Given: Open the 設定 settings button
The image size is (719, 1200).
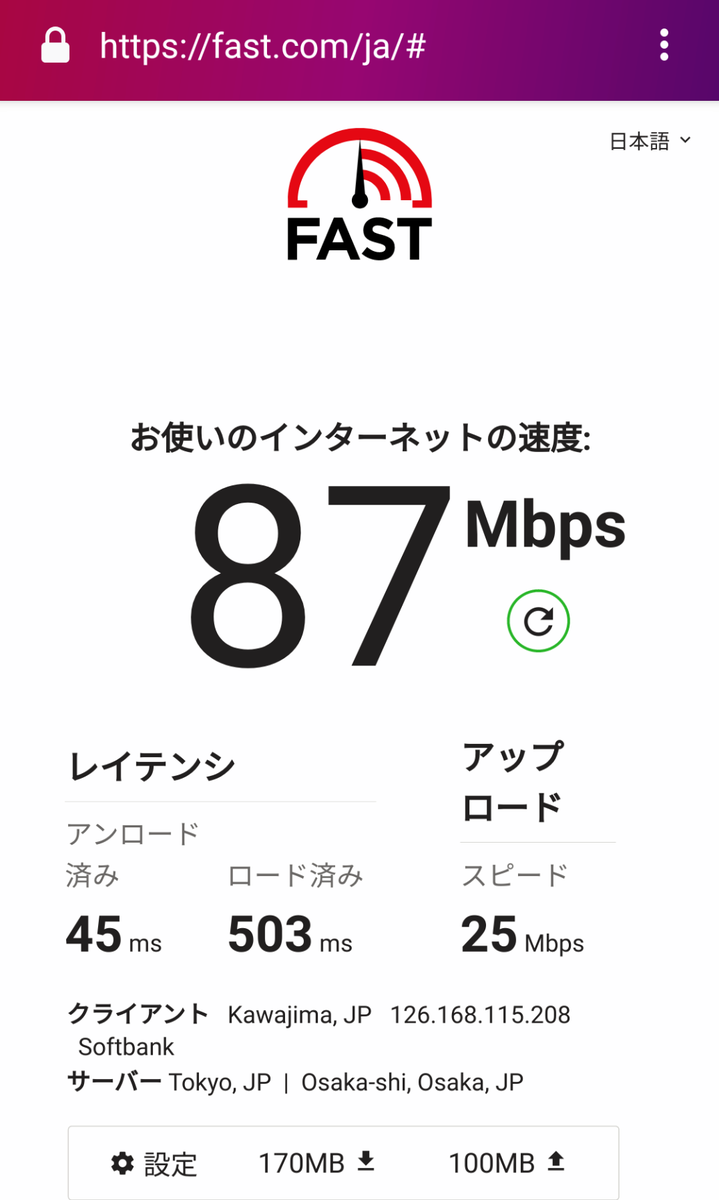Looking at the screenshot, I should [154, 1163].
